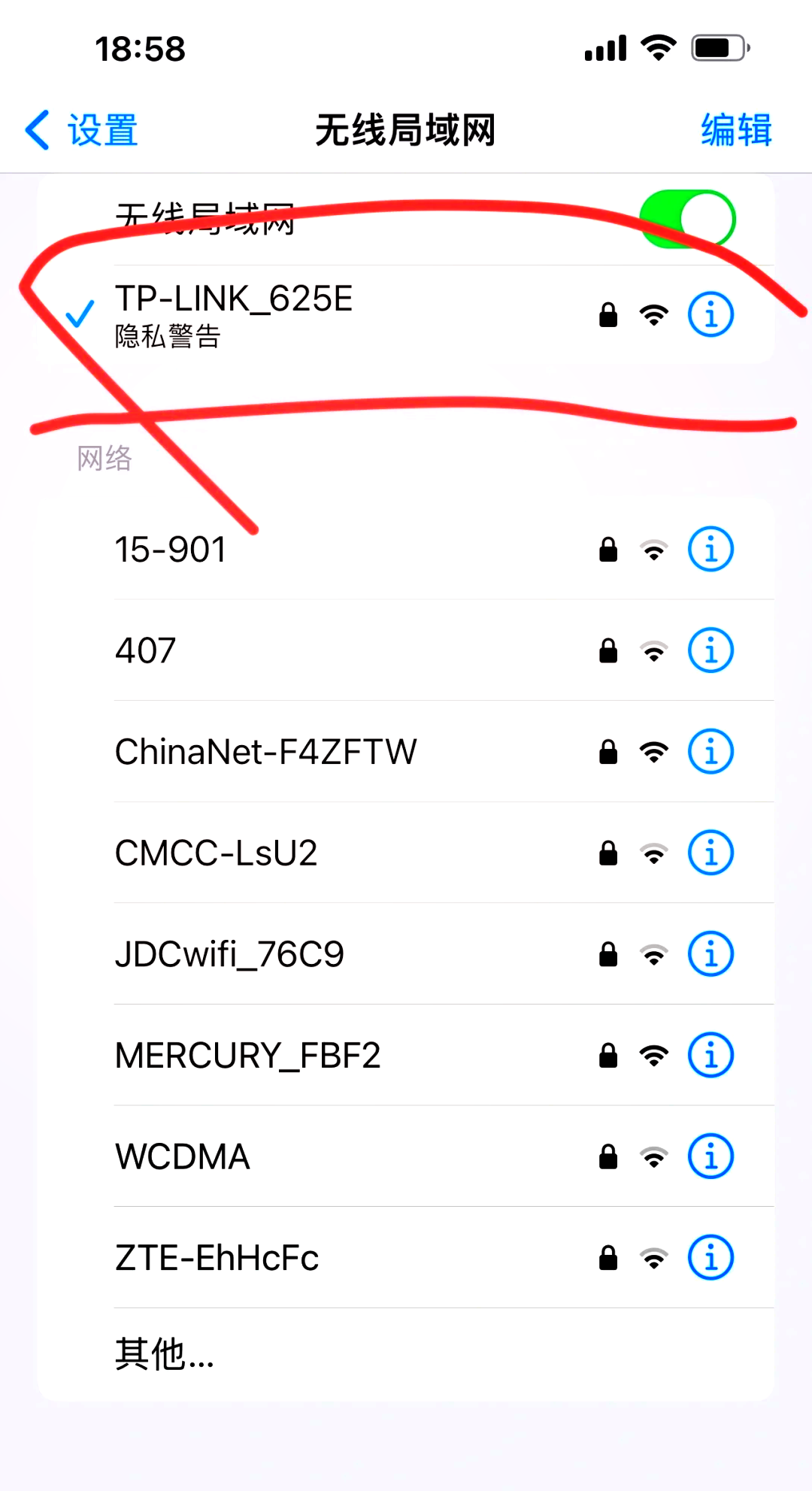Select the JDCwifi_76C9 network
The height and width of the screenshot is (1491, 812).
pos(301,954)
